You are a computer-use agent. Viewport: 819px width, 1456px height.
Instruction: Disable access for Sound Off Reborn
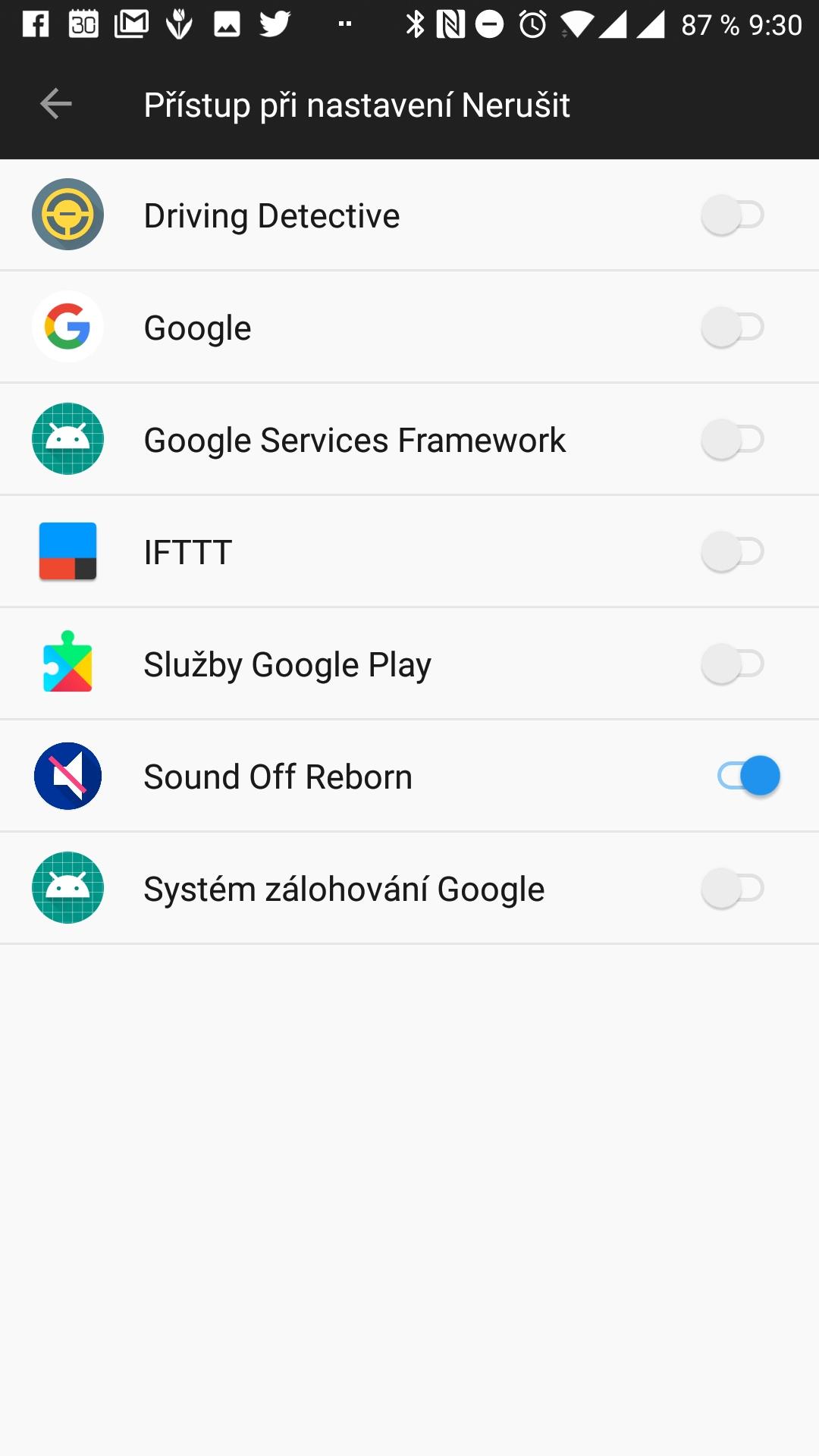tap(748, 776)
